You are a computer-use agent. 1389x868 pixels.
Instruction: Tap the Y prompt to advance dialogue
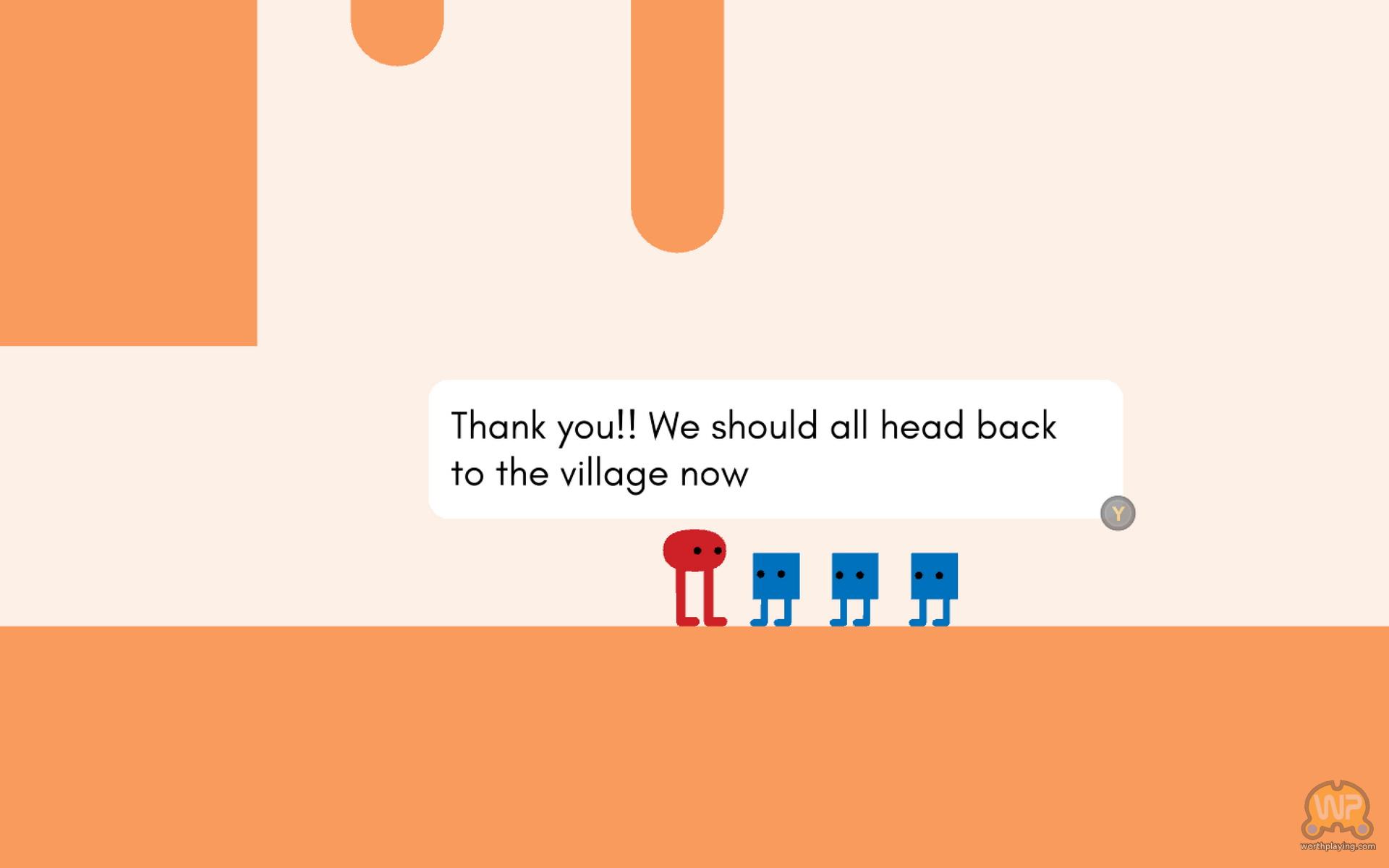click(1118, 514)
